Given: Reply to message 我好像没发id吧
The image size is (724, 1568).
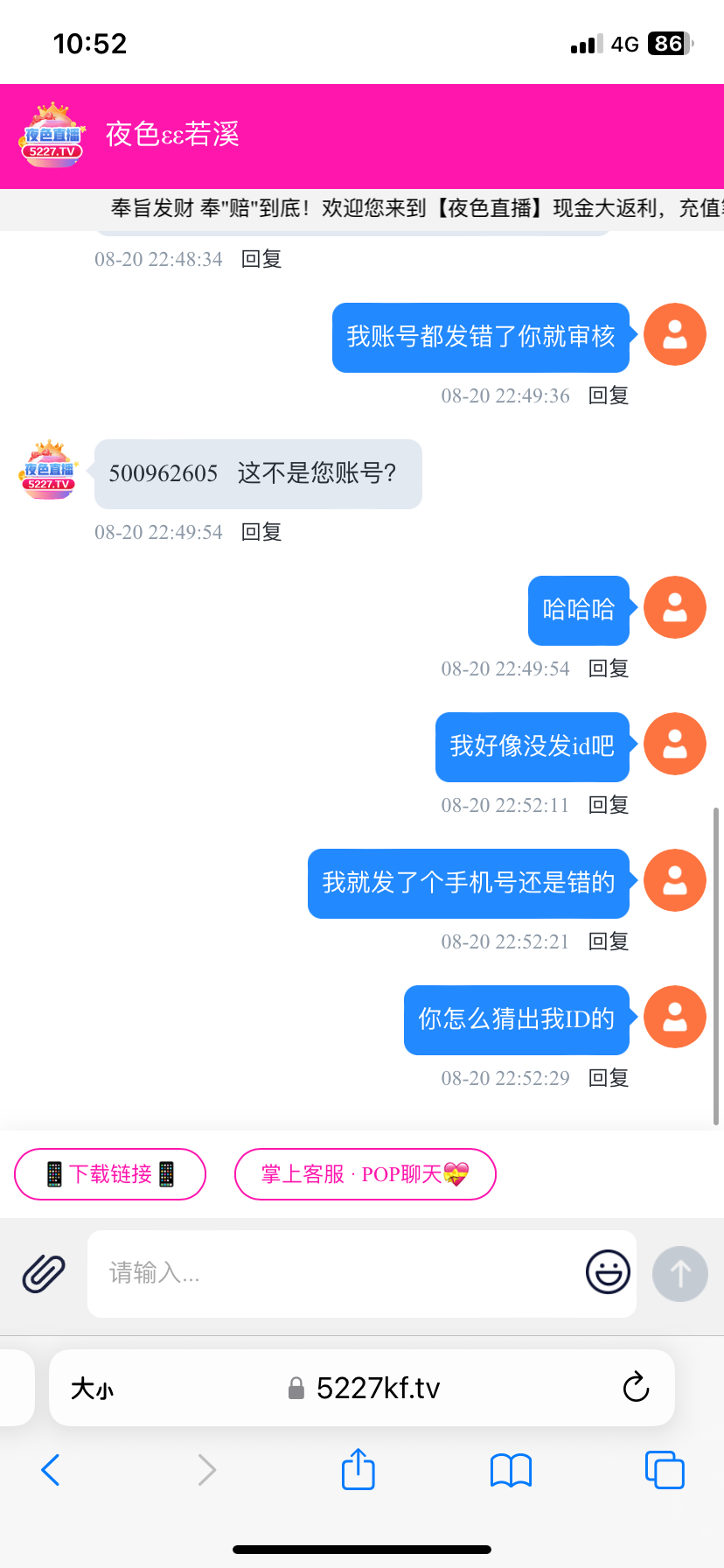Looking at the screenshot, I should pos(609,805).
